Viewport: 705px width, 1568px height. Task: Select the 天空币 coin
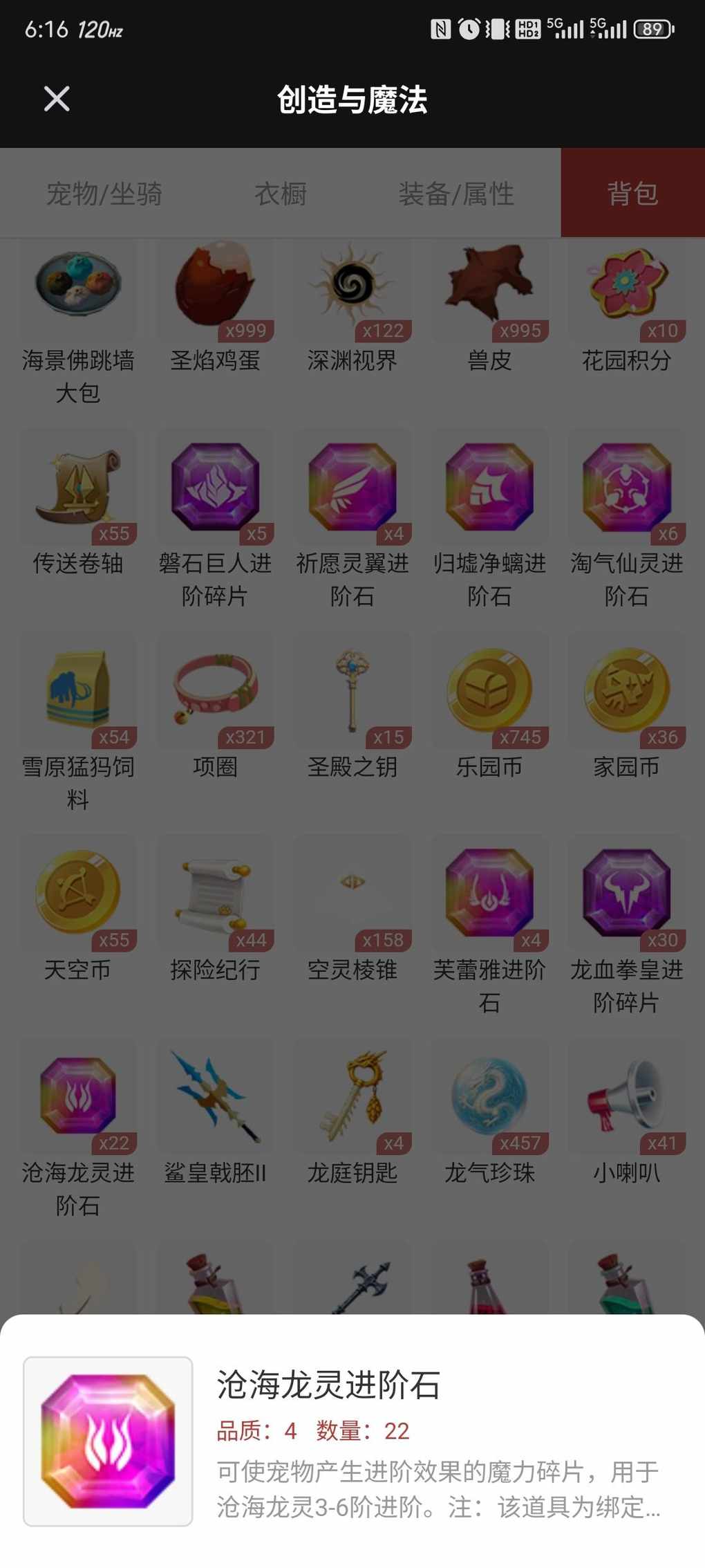click(78, 893)
